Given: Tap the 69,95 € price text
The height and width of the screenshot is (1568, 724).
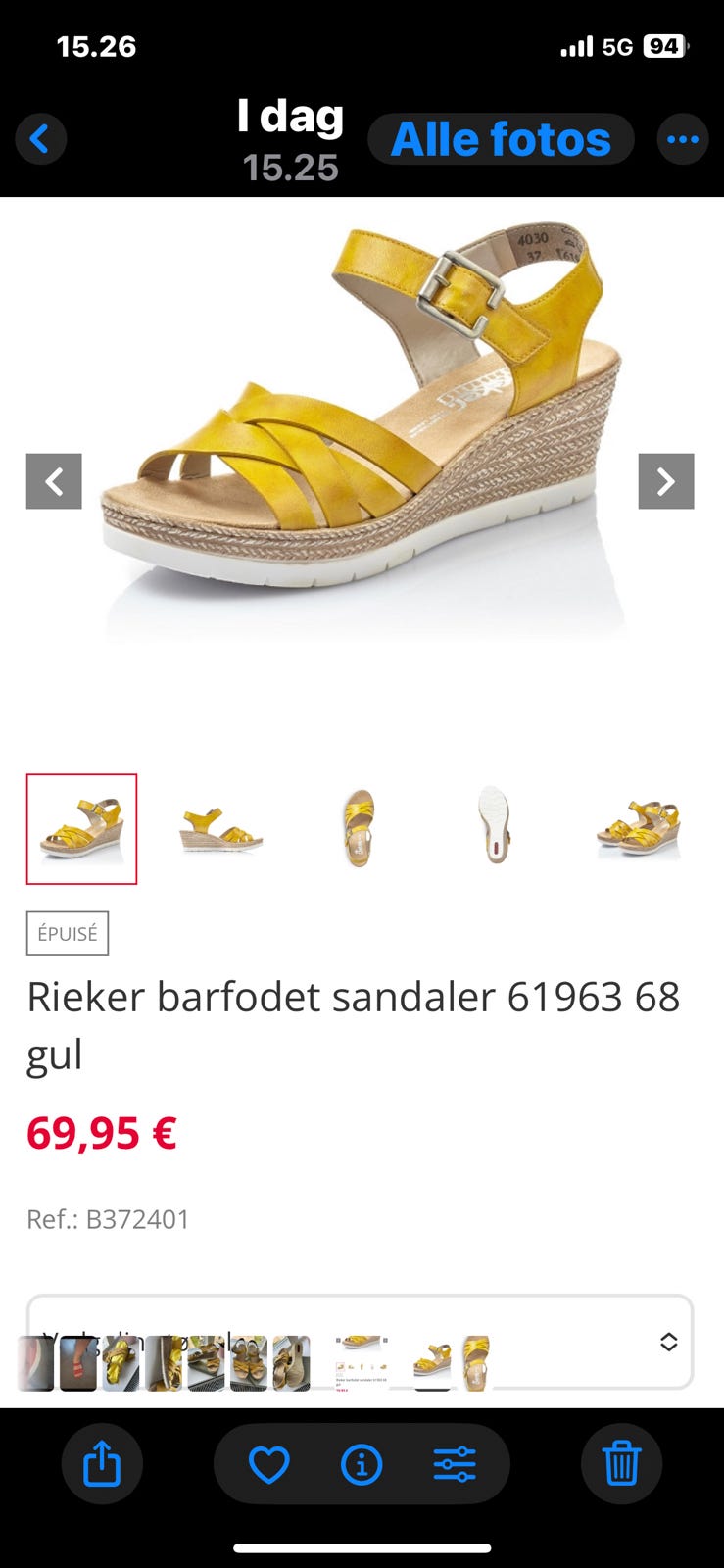Looking at the screenshot, I should [x=101, y=1132].
